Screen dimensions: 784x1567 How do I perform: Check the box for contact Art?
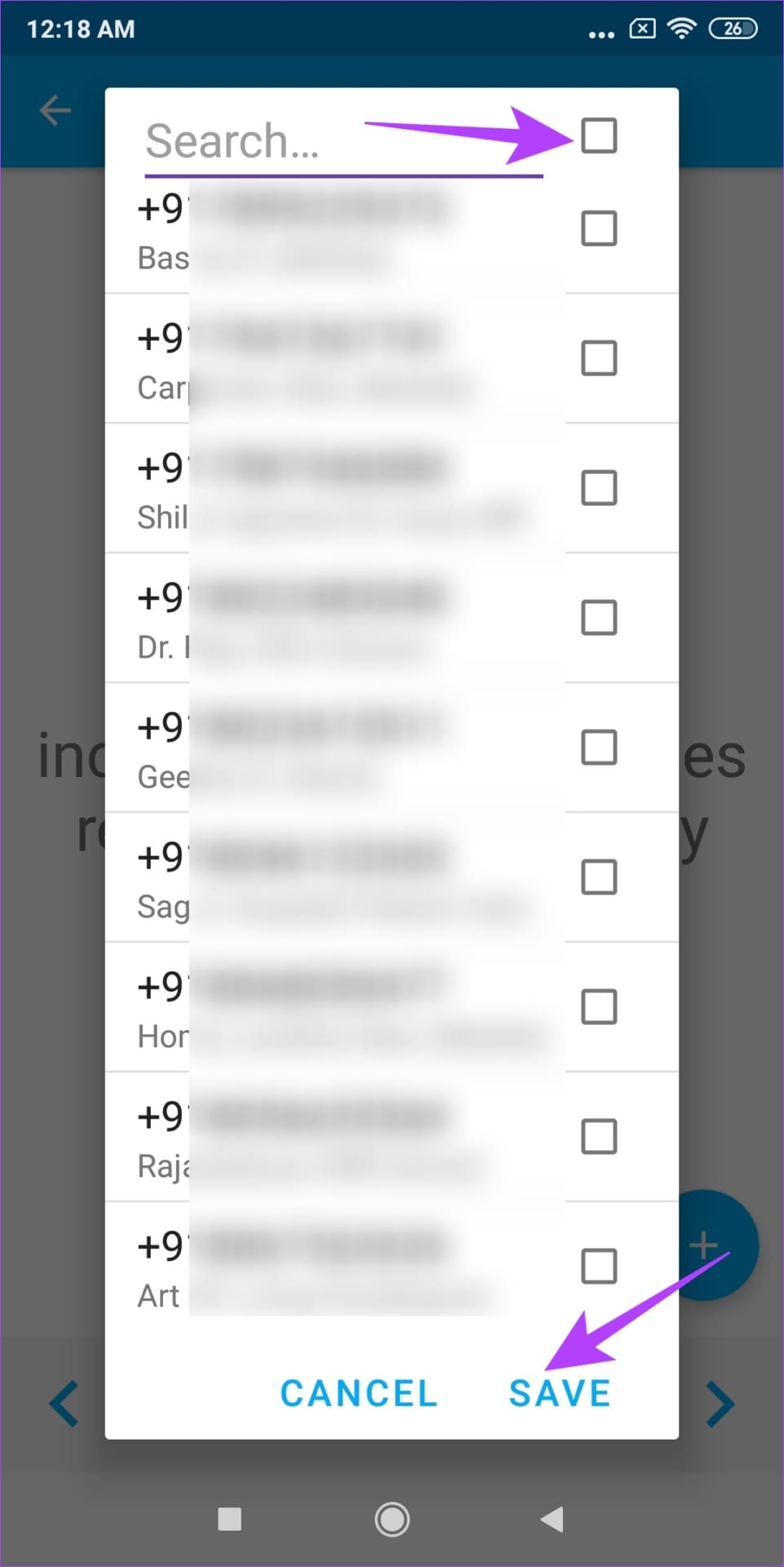pos(599,1267)
